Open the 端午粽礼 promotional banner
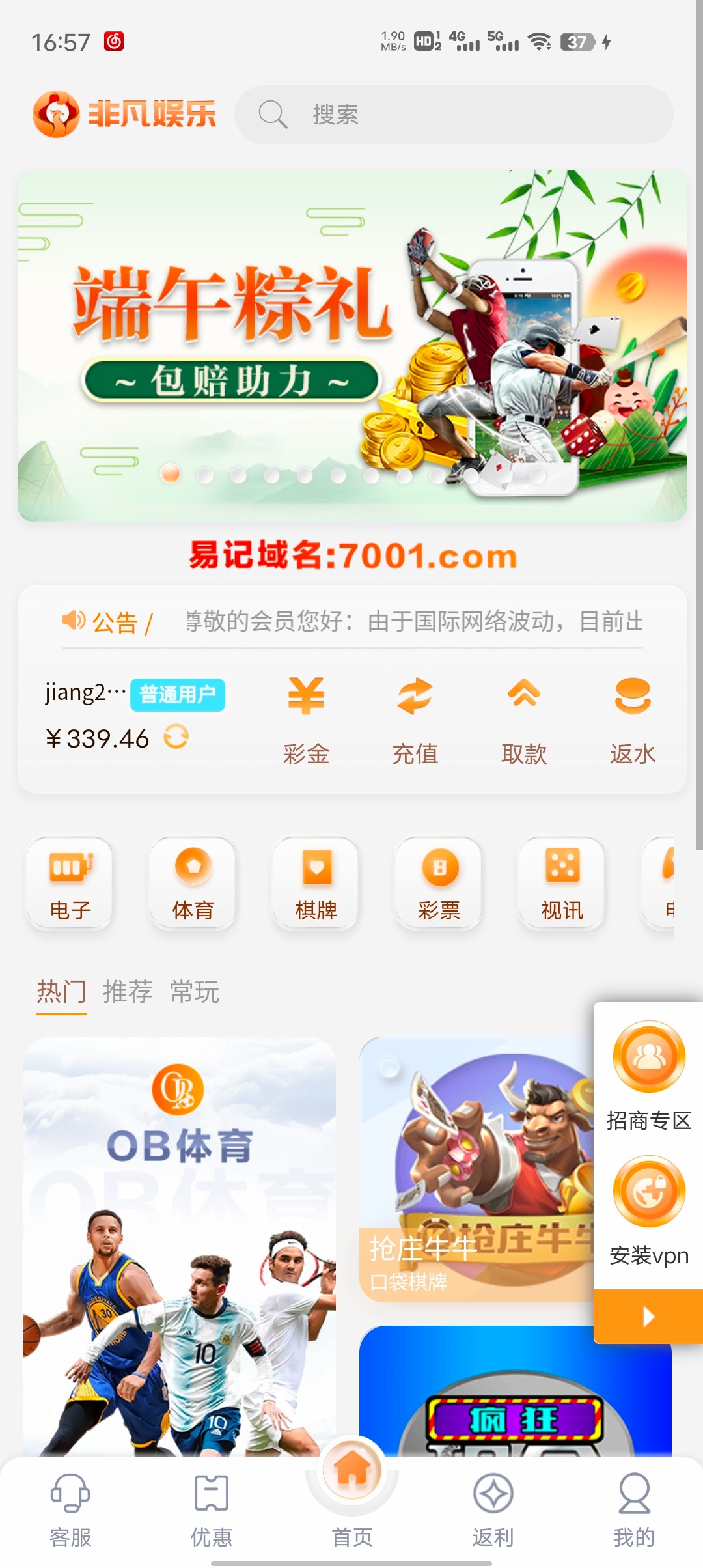Image resolution: width=703 pixels, height=1568 pixels. click(x=352, y=345)
